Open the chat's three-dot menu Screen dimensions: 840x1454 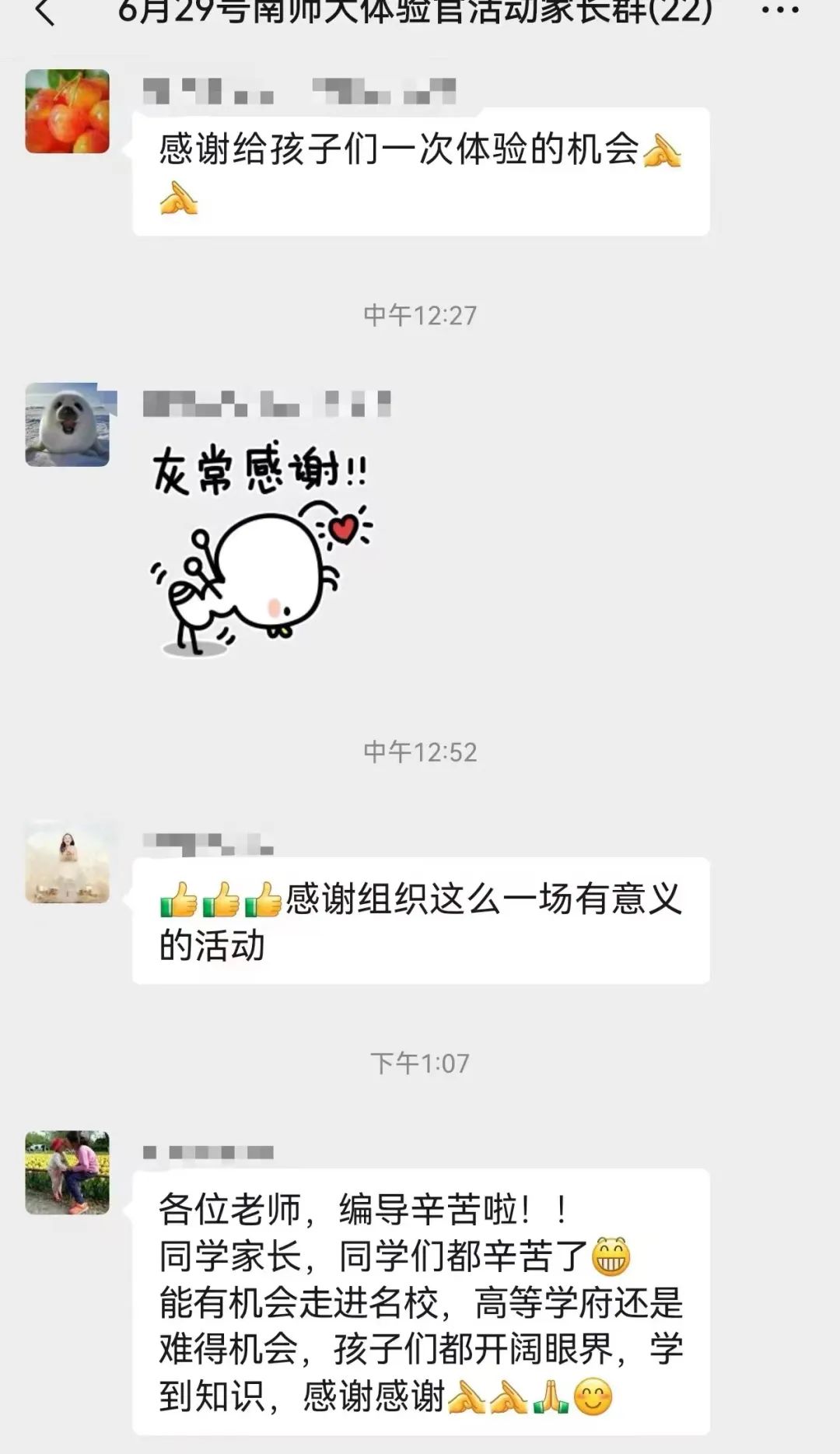coord(779,12)
